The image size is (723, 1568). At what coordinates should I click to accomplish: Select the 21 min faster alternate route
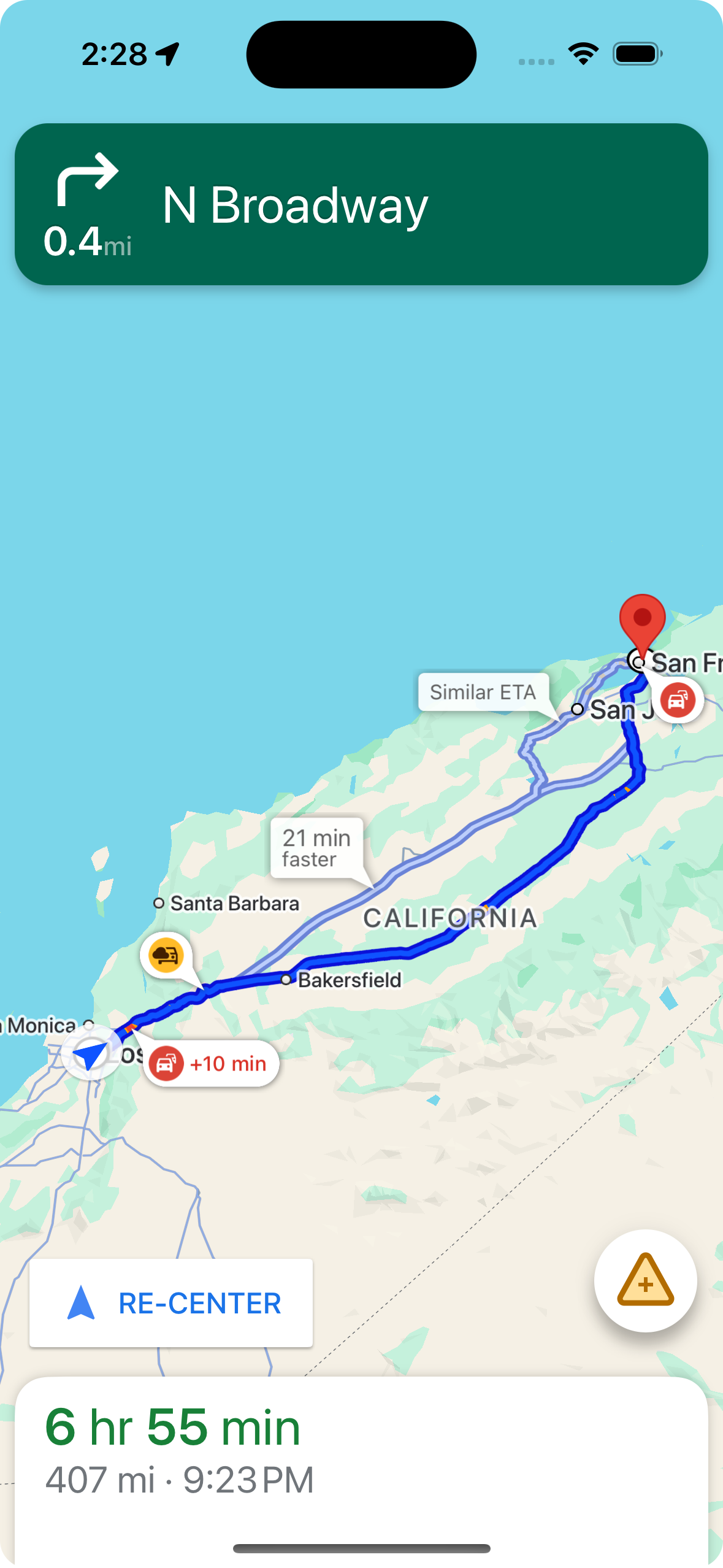coord(316,848)
